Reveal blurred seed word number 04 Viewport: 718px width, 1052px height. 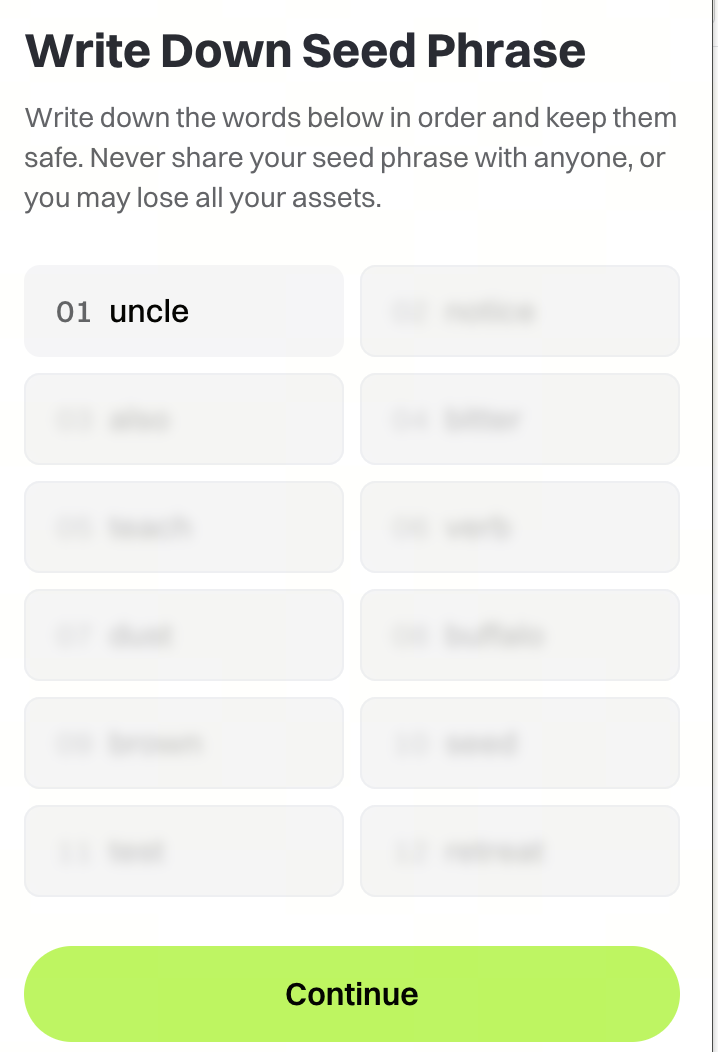tap(519, 419)
